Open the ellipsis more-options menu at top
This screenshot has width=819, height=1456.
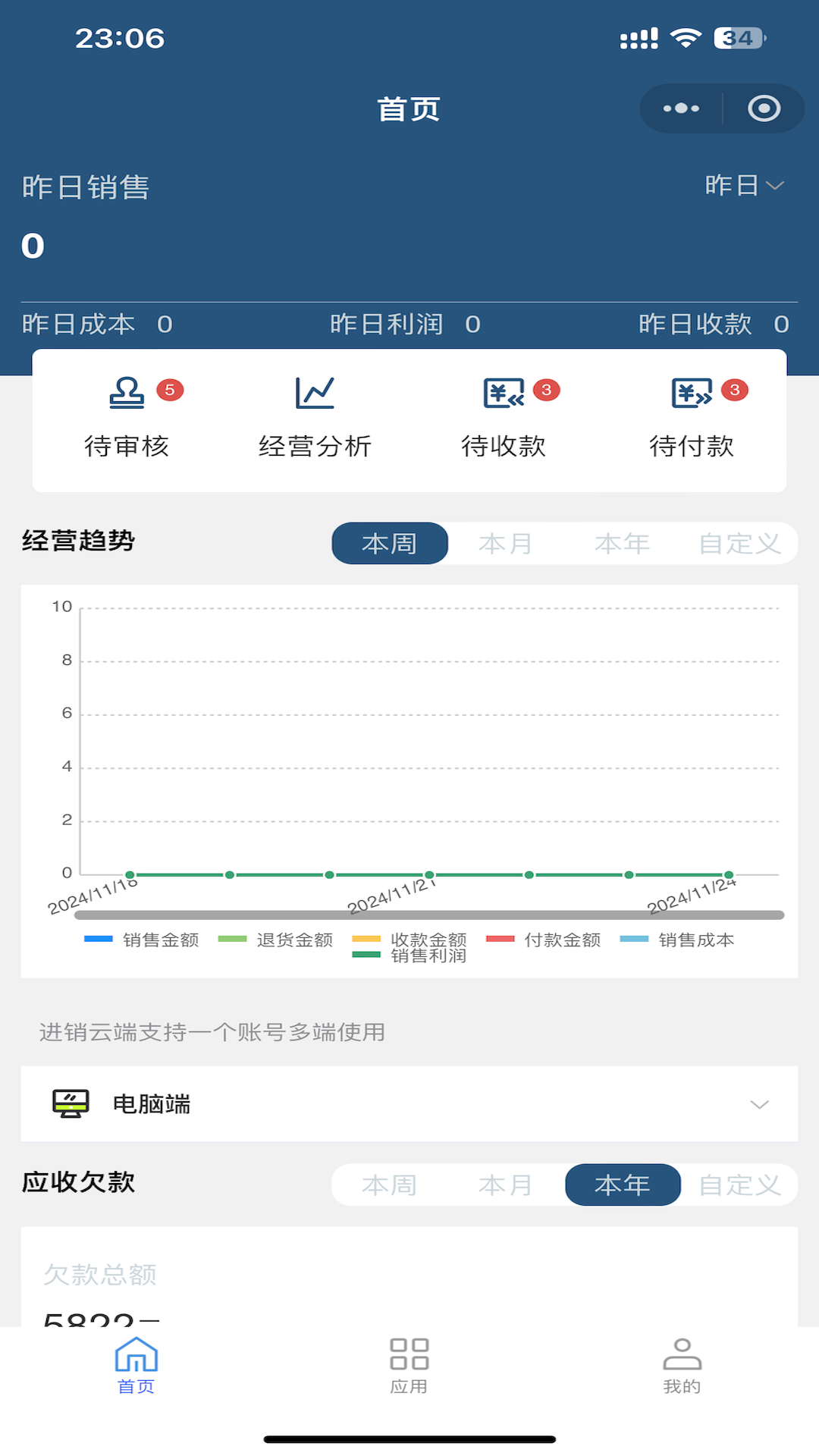679,108
